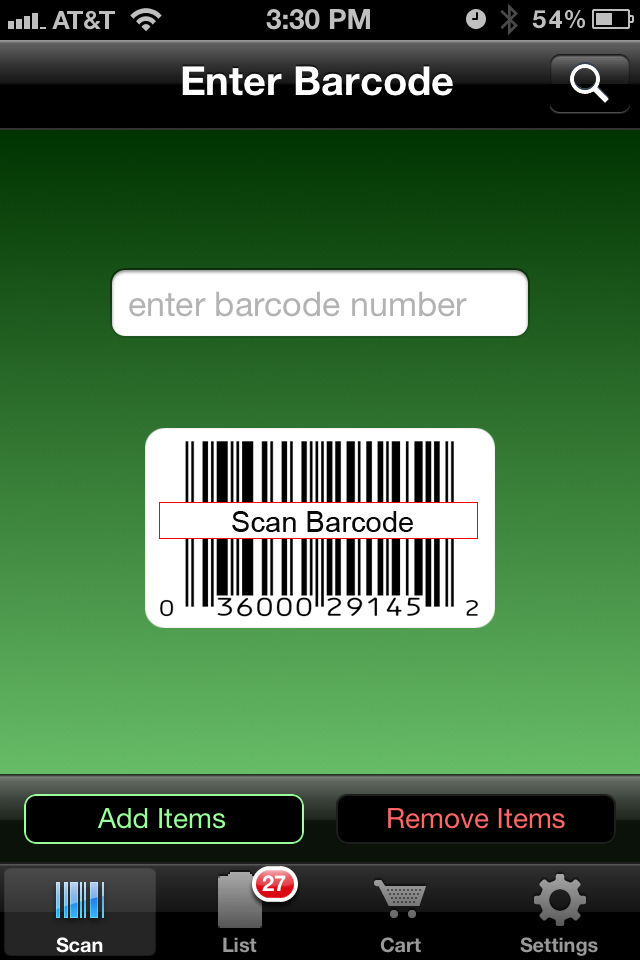
Task: Select Remove Items mode
Action: (476, 819)
